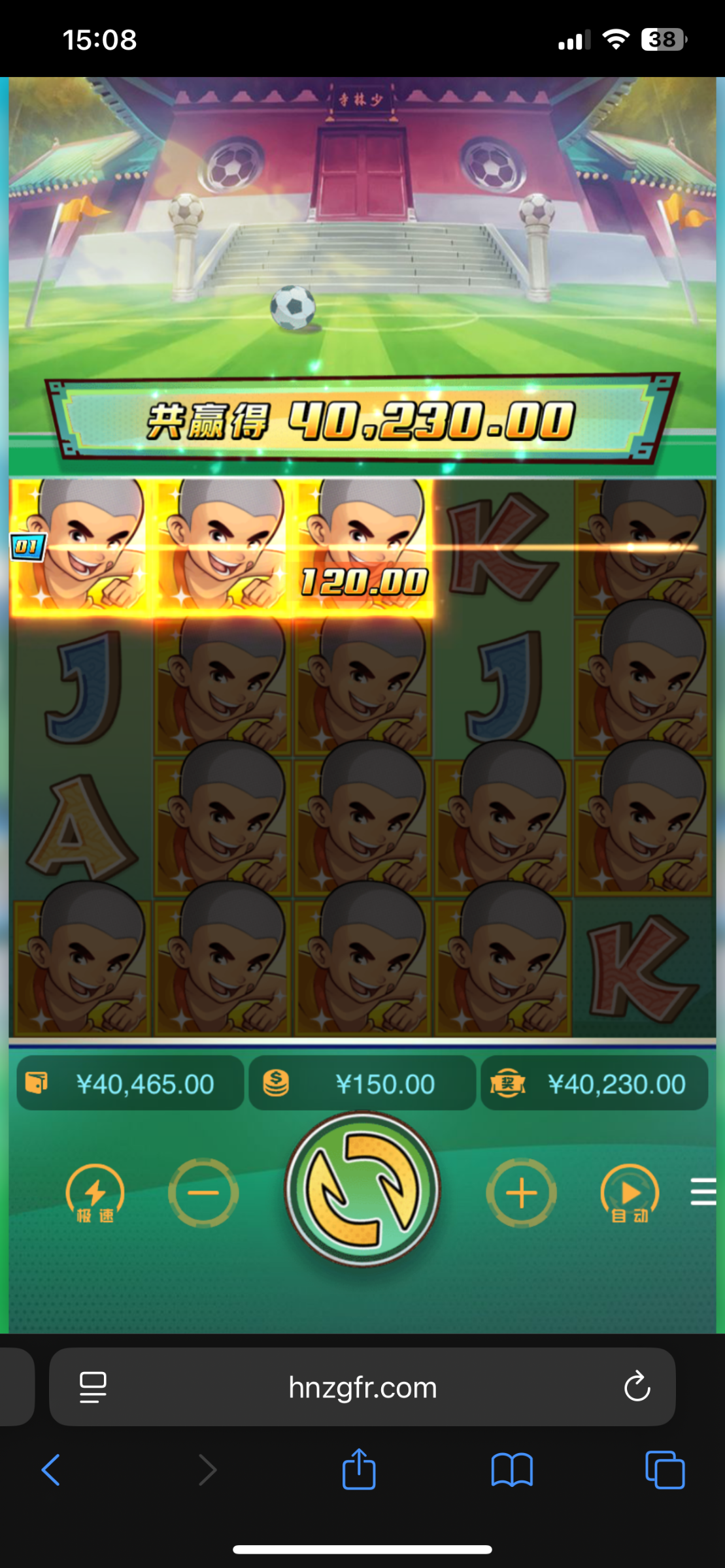This screenshot has width=725, height=1568.
Task: Open Safari bookmarks
Action: point(512,1470)
